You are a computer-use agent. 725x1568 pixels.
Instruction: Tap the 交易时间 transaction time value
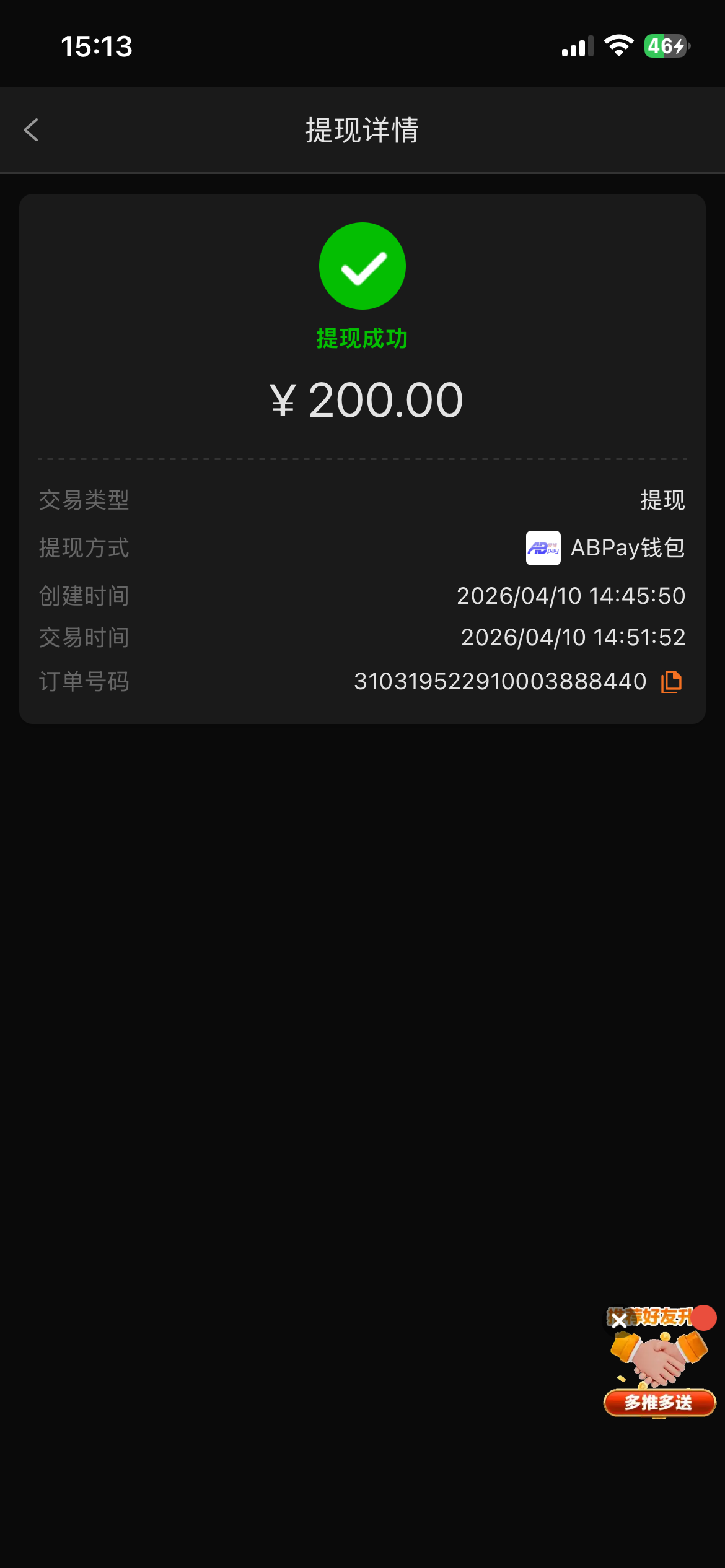coord(571,637)
